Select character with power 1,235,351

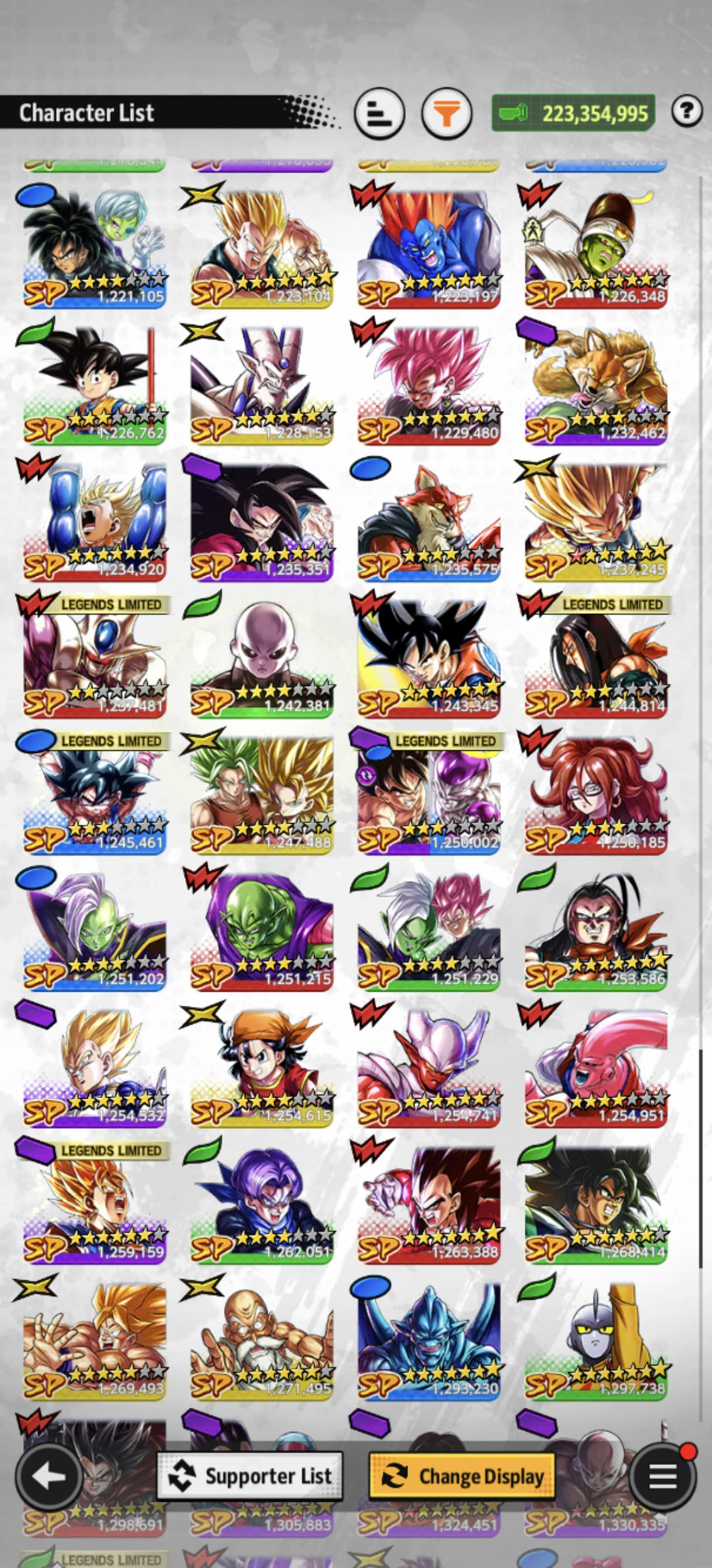(261, 519)
